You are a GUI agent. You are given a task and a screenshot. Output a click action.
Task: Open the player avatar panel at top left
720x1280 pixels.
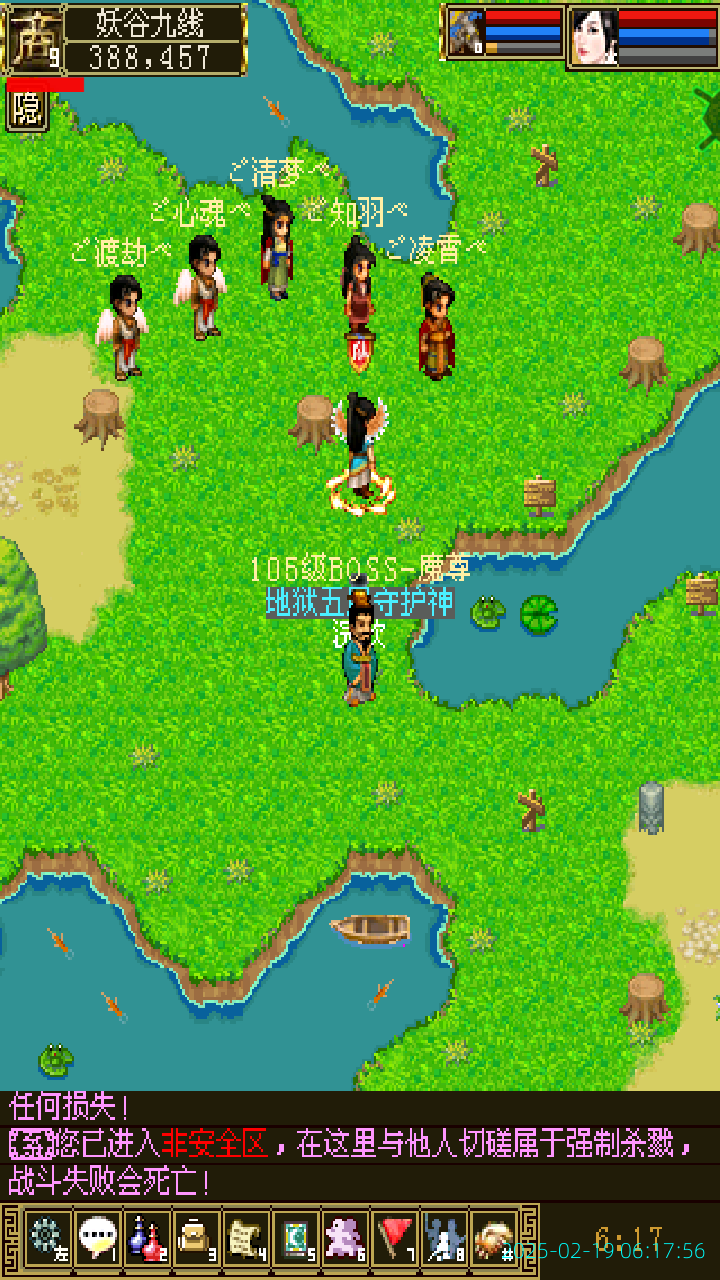(33, 38)
